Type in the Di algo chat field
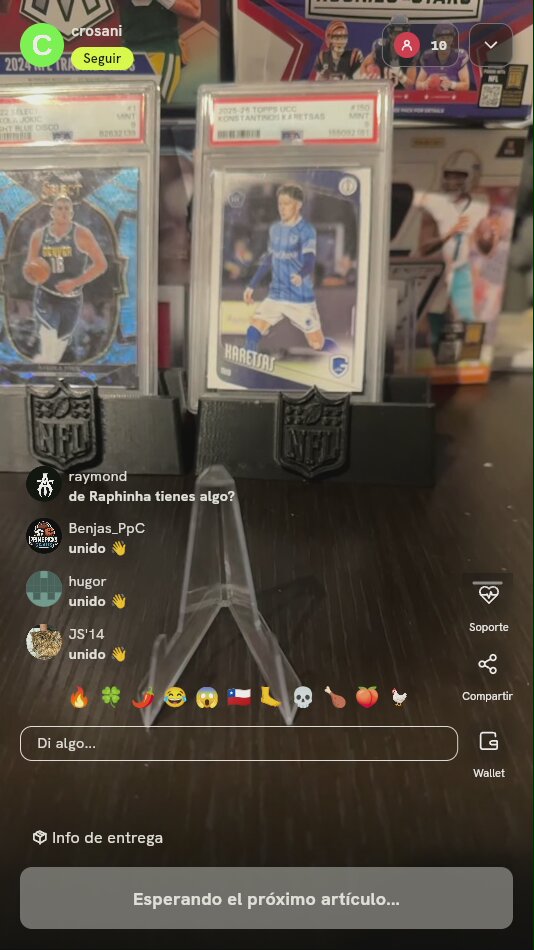 pos(239,743)
